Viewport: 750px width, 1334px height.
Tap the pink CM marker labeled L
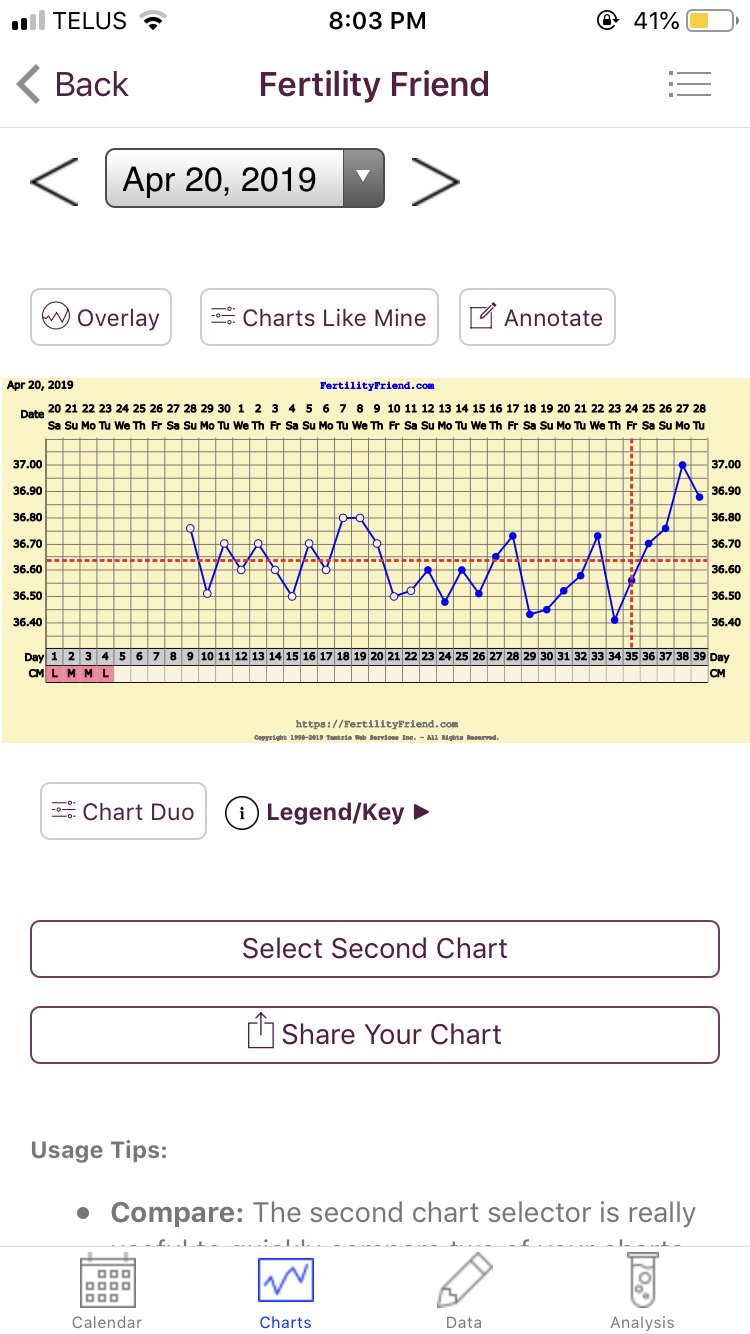[53, 673]
